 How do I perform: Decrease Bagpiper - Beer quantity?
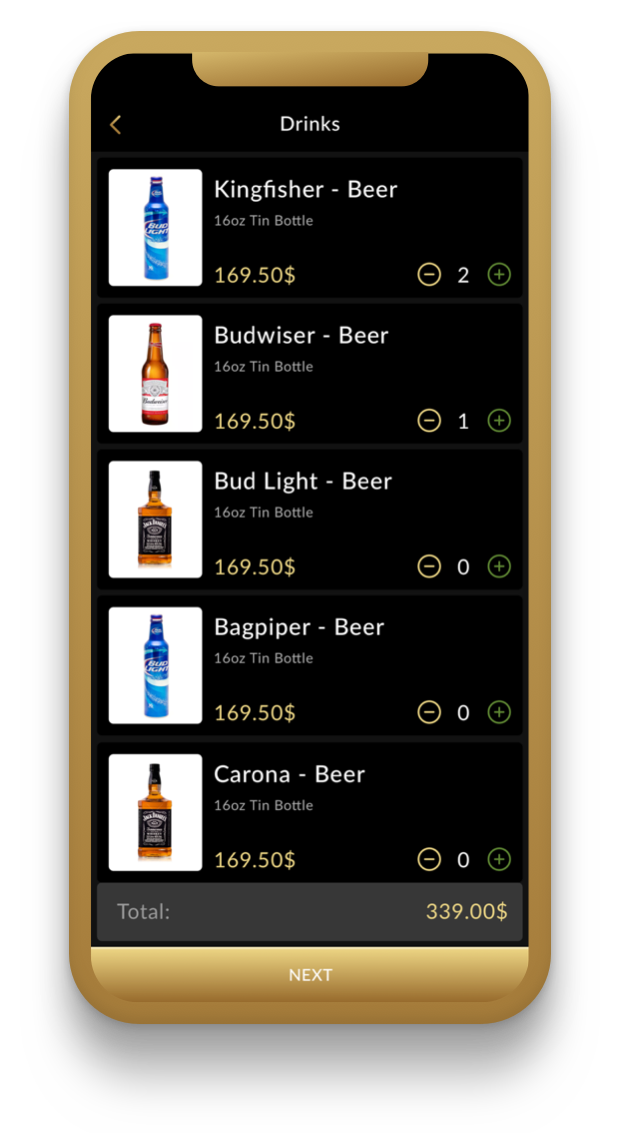[x=429, y=713]
